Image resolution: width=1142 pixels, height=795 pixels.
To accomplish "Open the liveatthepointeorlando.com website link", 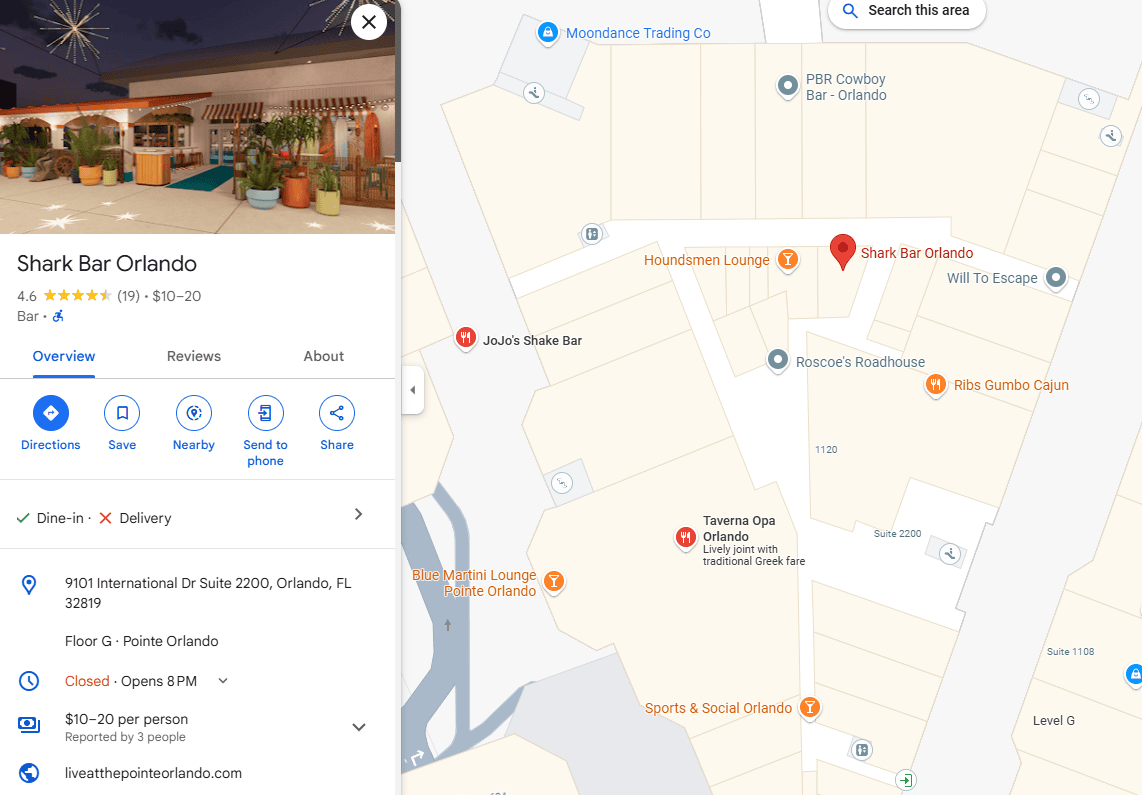I will point(153,773).
